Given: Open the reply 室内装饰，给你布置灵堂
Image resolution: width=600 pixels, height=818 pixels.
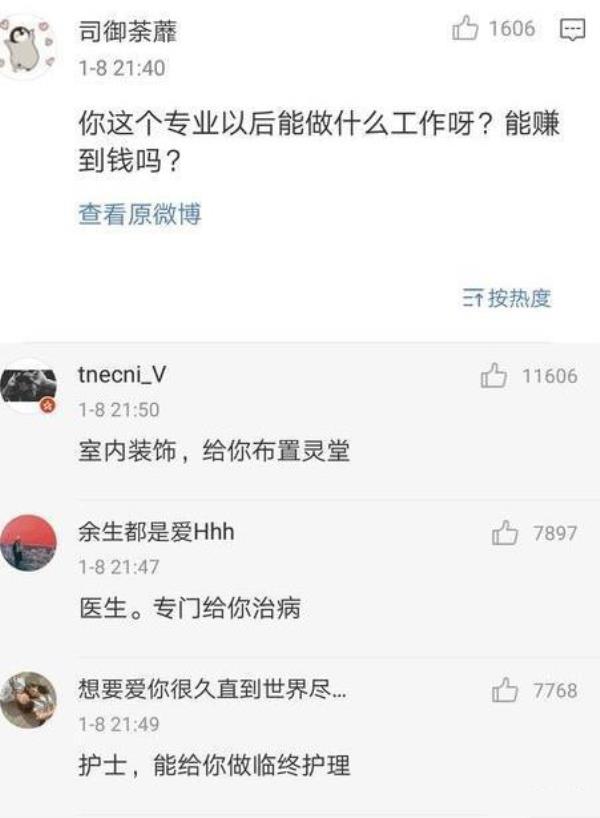Looking at the screenshot, I should (213, 452).
